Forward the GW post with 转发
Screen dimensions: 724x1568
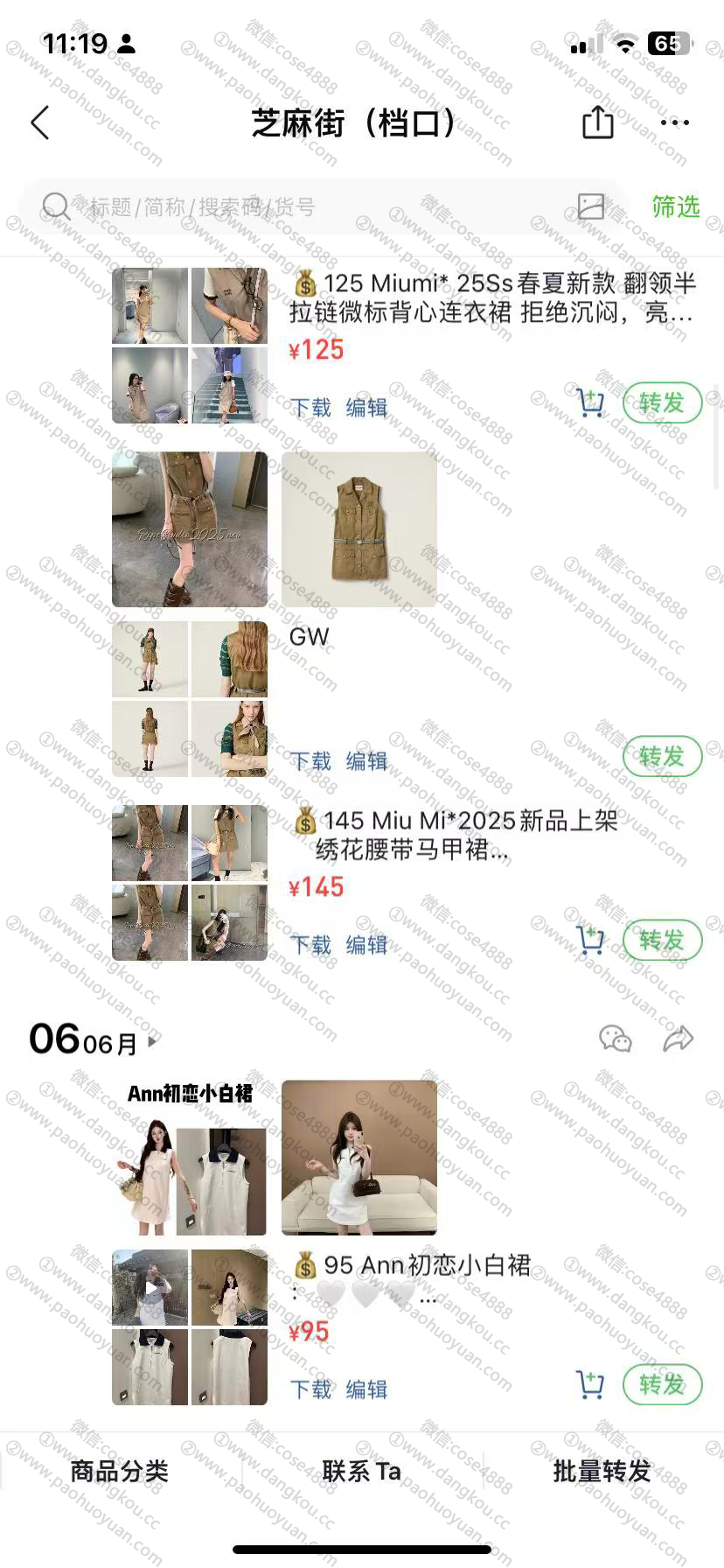click(x=662, y=756)
